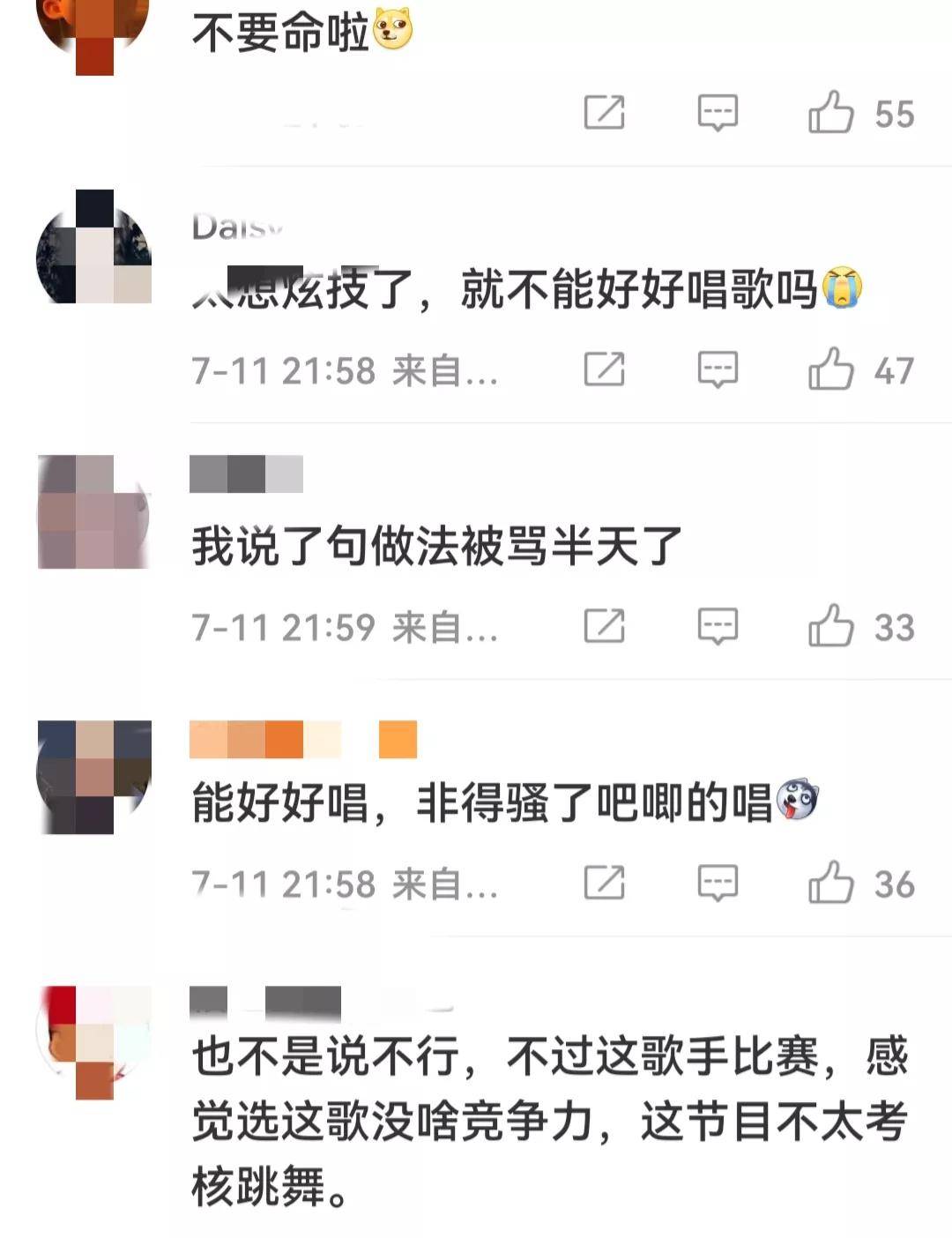This screenshot has height=1238, width=952.
Task: Like the comment '不要命啦'
Action: [x=831, y=113]
